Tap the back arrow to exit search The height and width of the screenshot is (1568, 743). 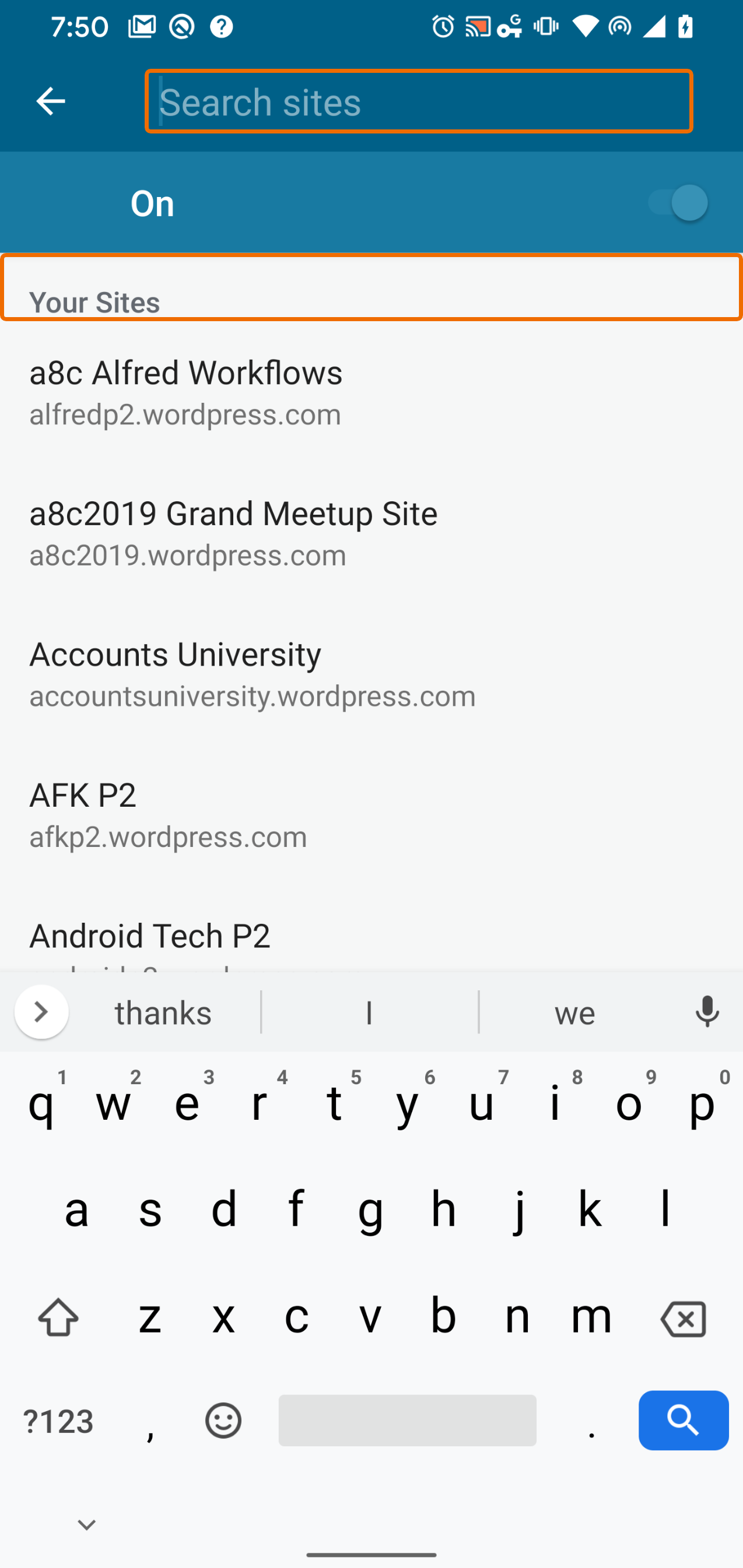(51, 101)
